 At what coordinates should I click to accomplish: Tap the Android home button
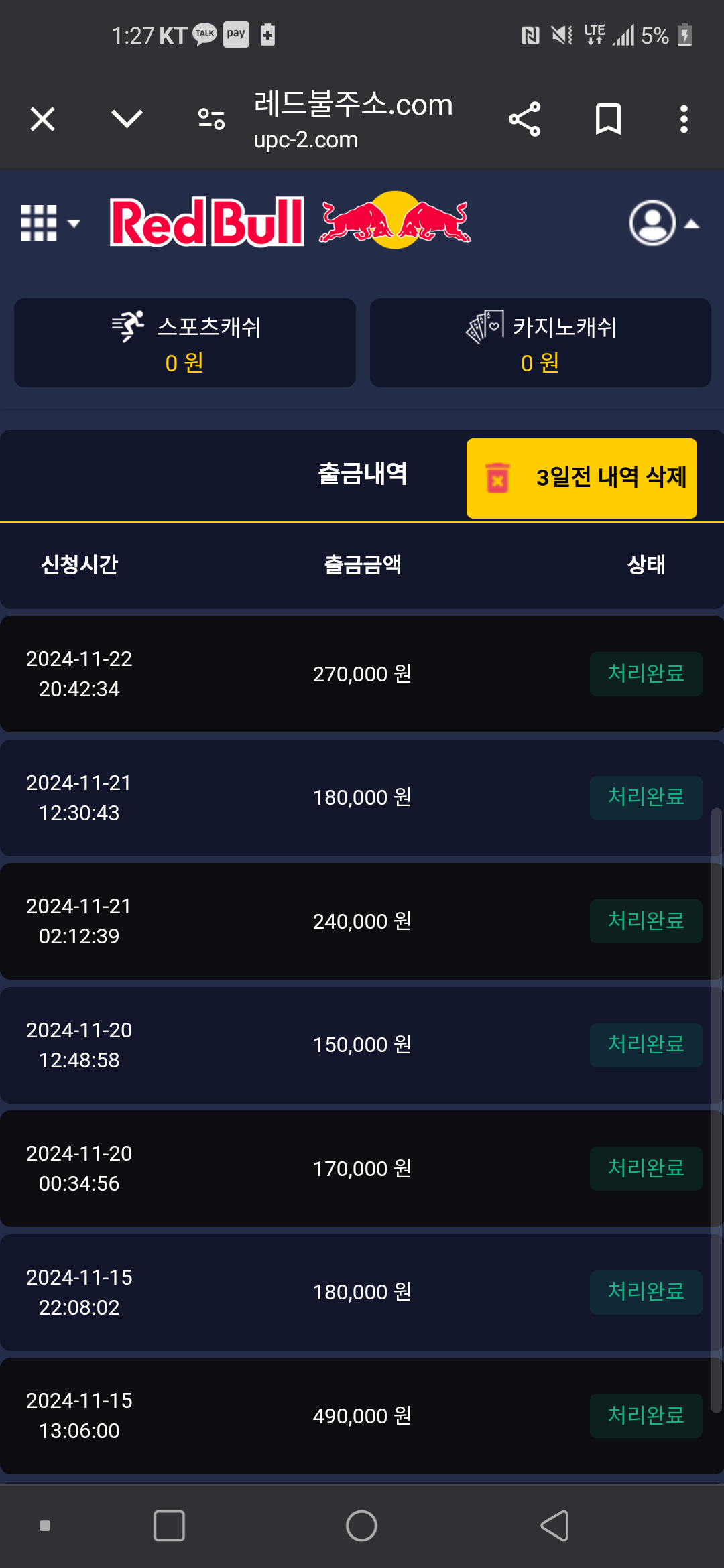click(361, 1526)
